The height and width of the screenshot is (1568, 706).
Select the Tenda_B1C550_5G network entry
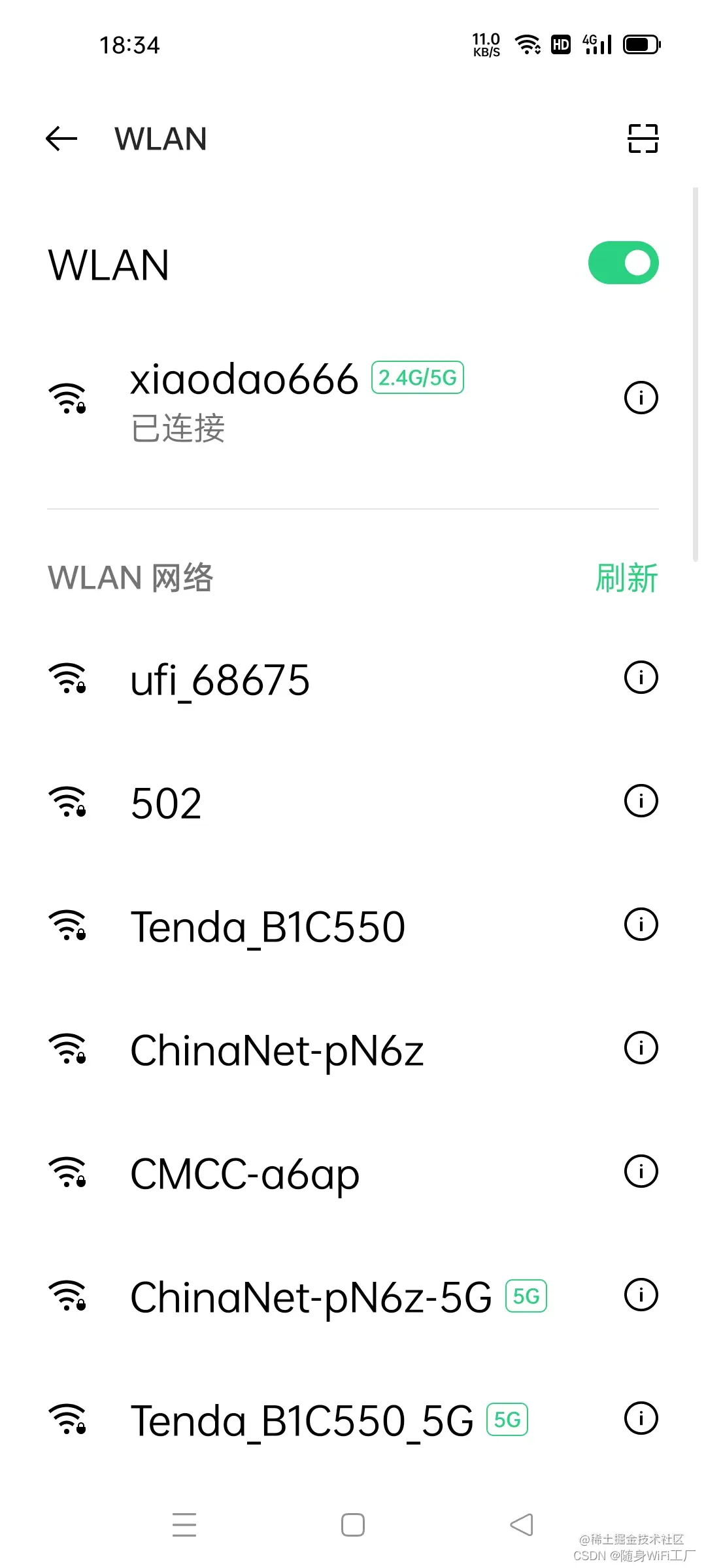tap(301, 1418)
